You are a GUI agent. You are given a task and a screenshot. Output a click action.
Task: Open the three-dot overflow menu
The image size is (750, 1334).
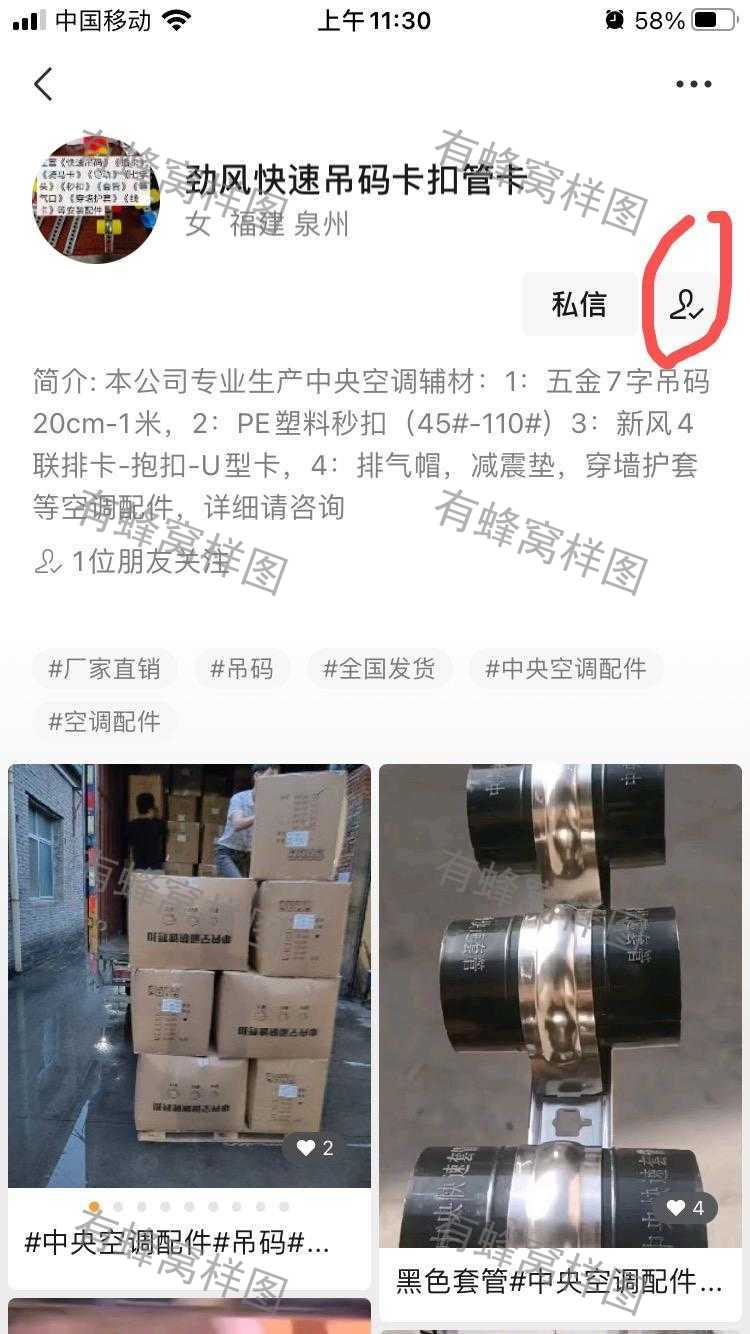693,85
